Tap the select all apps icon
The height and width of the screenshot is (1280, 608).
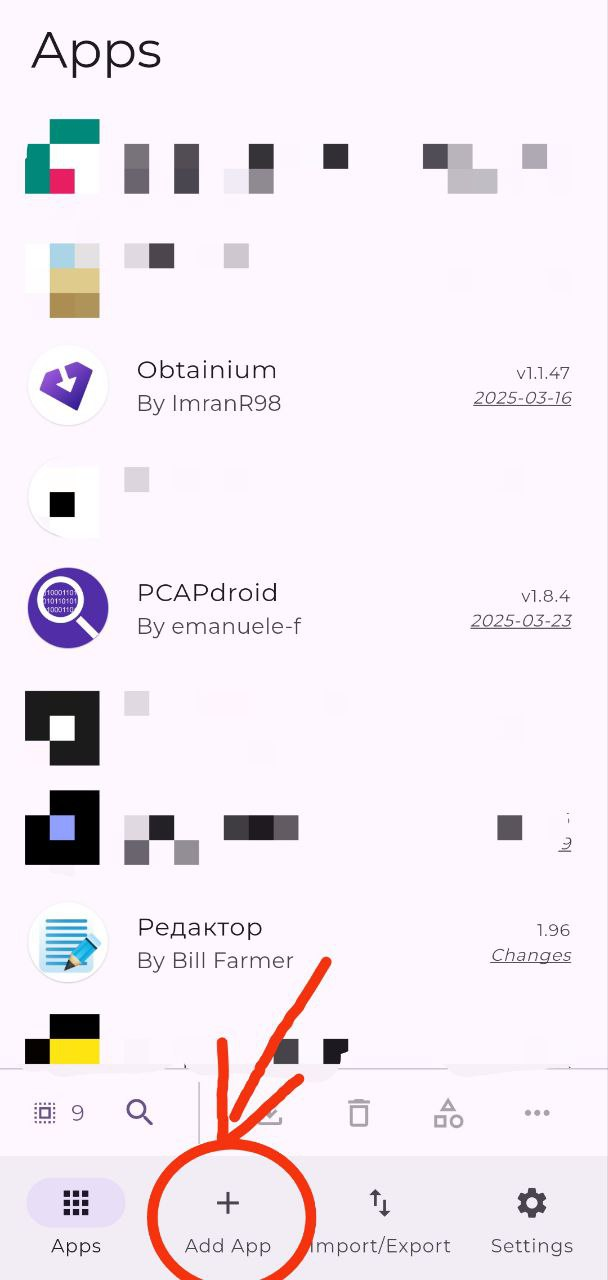44,1113
